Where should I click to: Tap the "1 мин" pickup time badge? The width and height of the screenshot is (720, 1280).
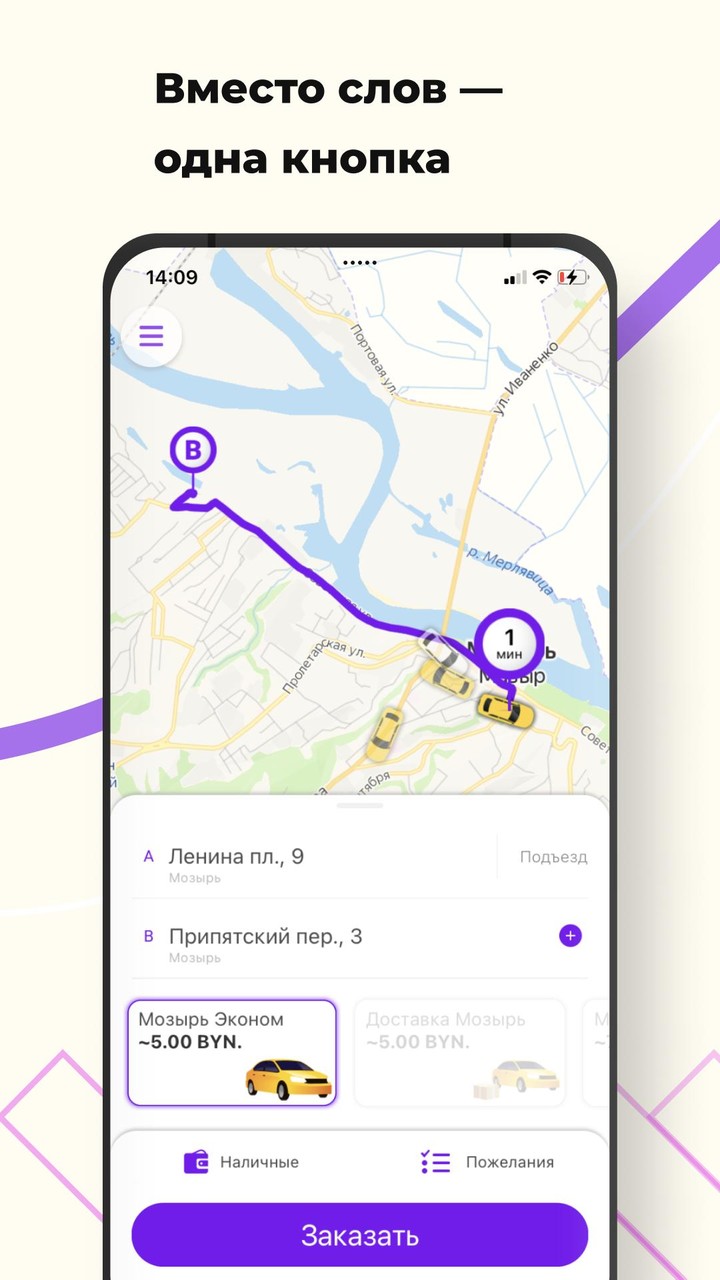pyautogui.click(x=510, y=642)
